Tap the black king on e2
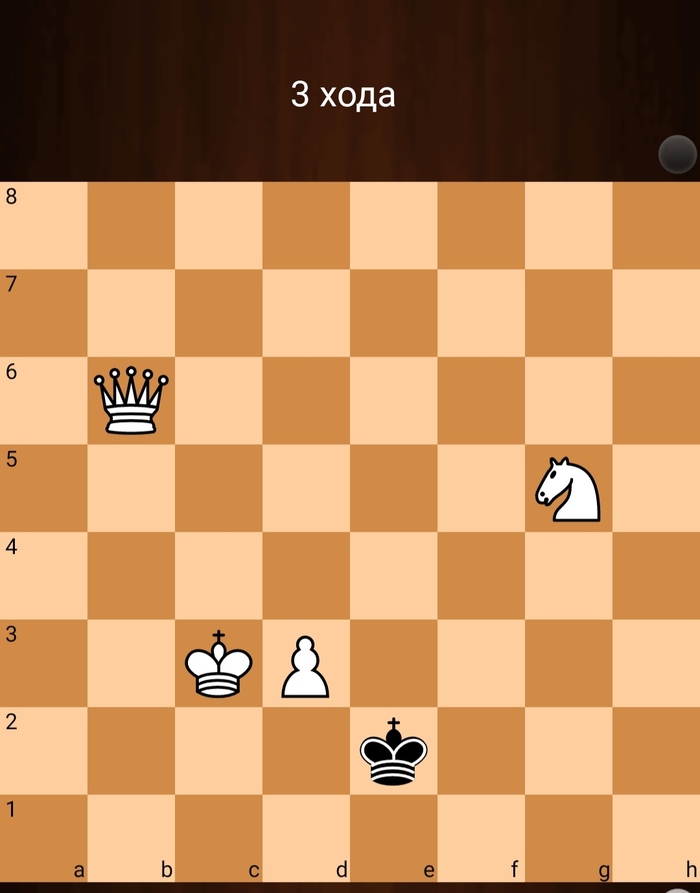 click(x=394, y=751)
